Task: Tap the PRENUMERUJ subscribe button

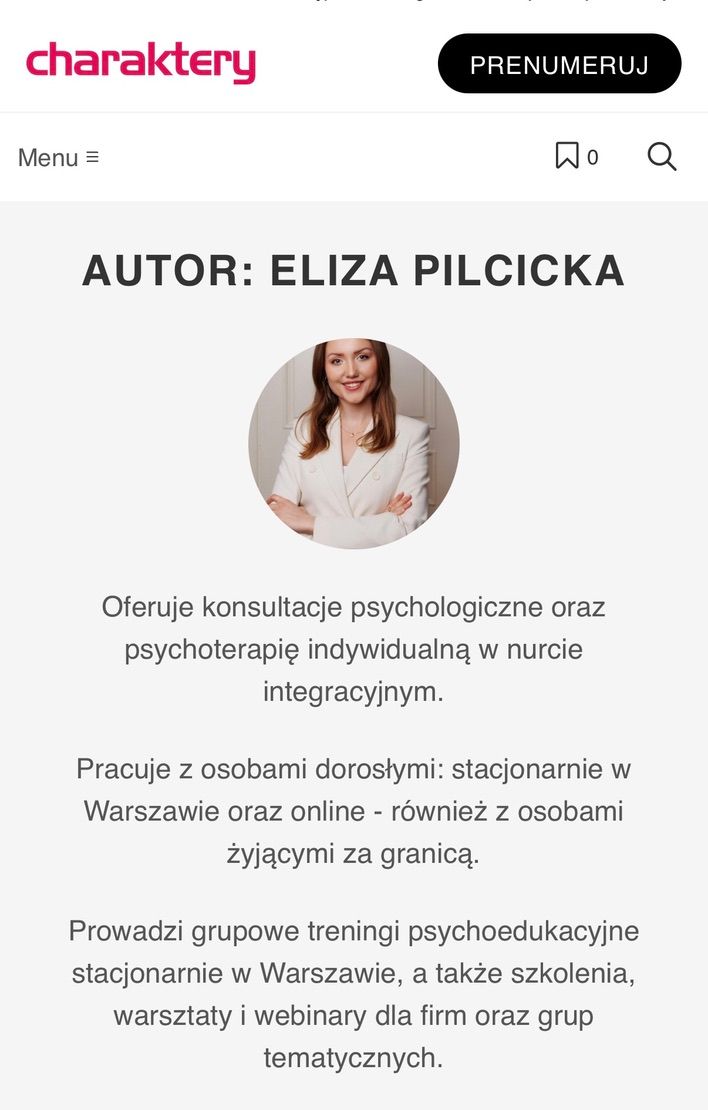Action: 559,64
